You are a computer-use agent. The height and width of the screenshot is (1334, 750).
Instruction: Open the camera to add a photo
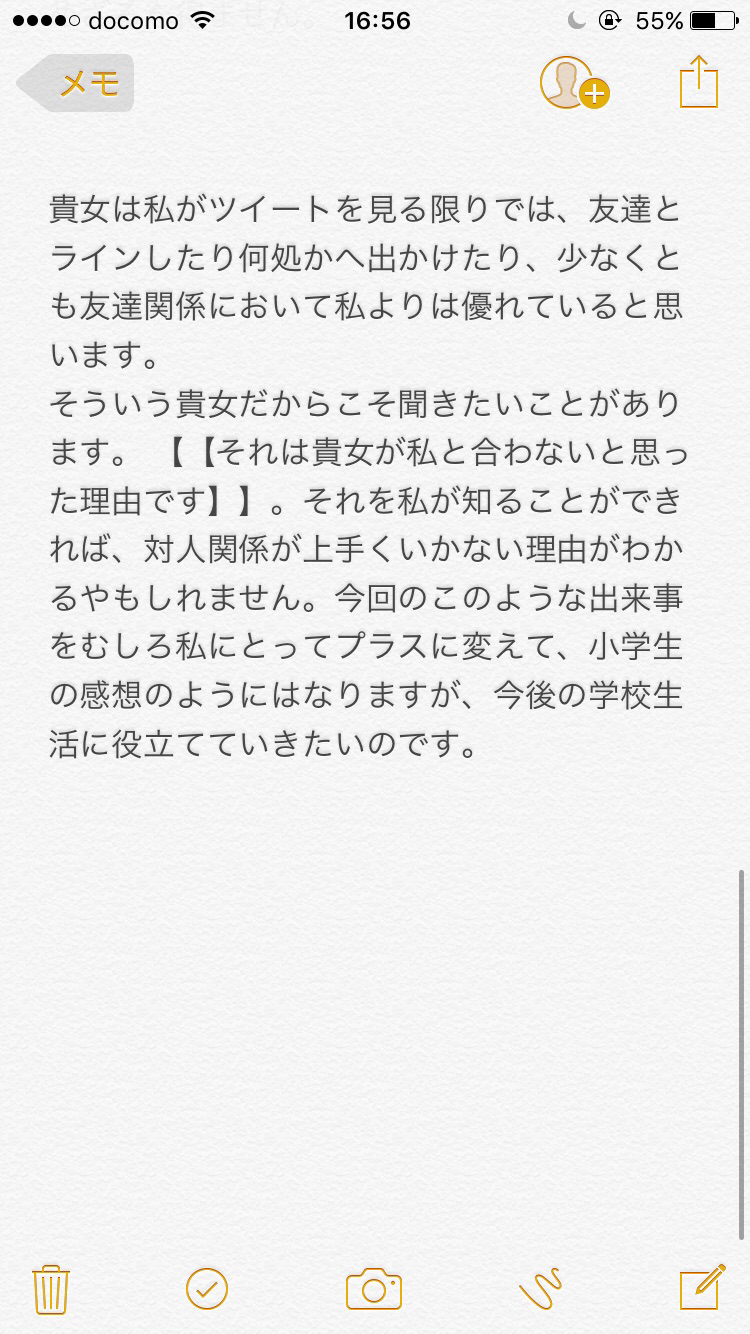[374, 1289]
